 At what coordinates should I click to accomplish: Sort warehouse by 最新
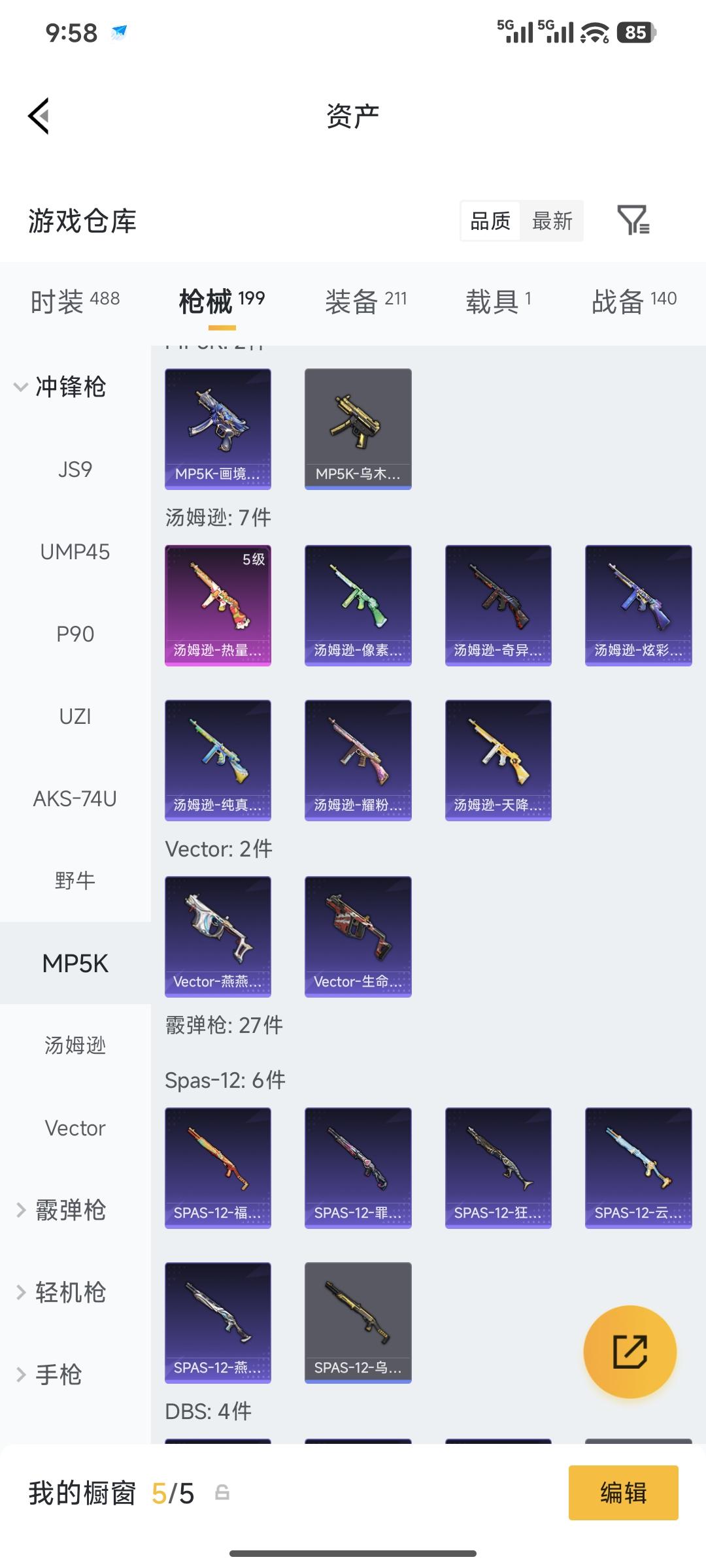[552, 221]
